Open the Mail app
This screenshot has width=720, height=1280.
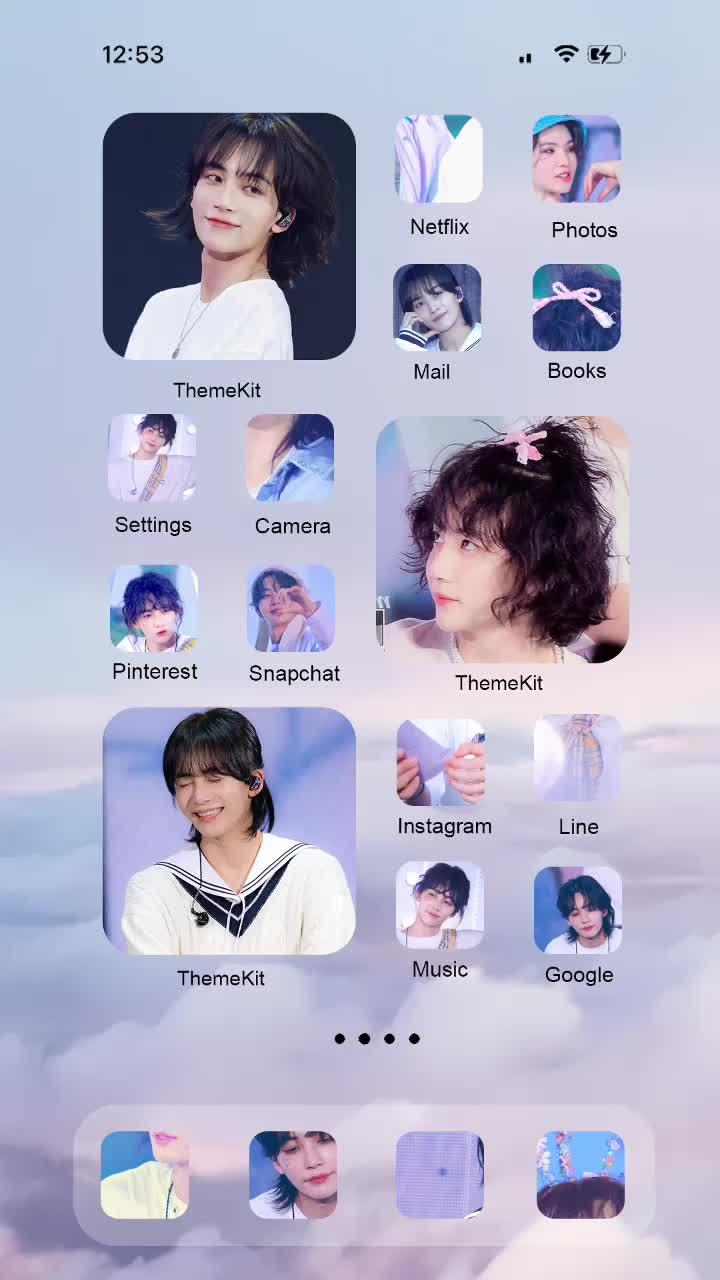(437, 308)
